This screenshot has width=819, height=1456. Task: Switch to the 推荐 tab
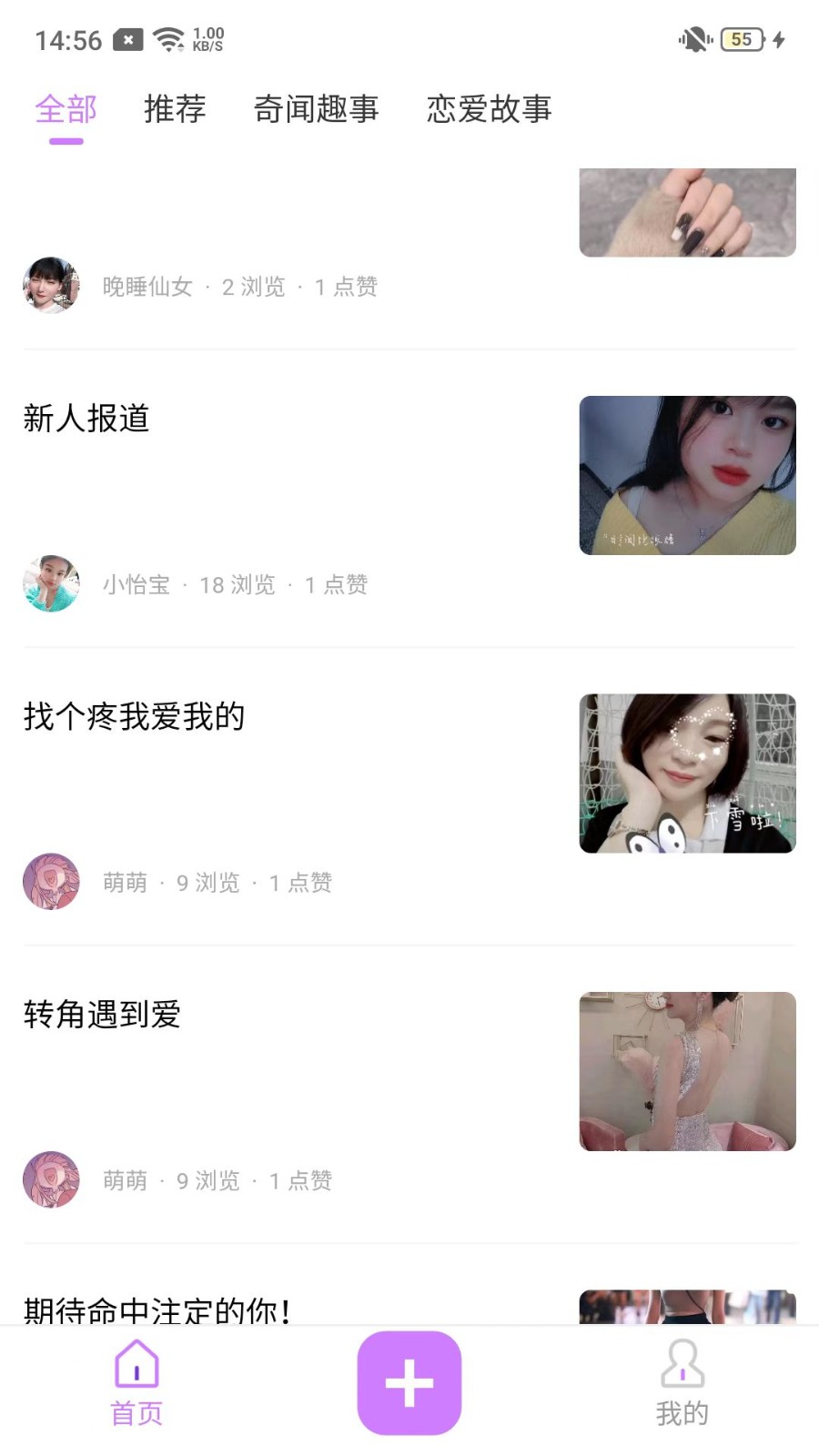tap(174, 109)
